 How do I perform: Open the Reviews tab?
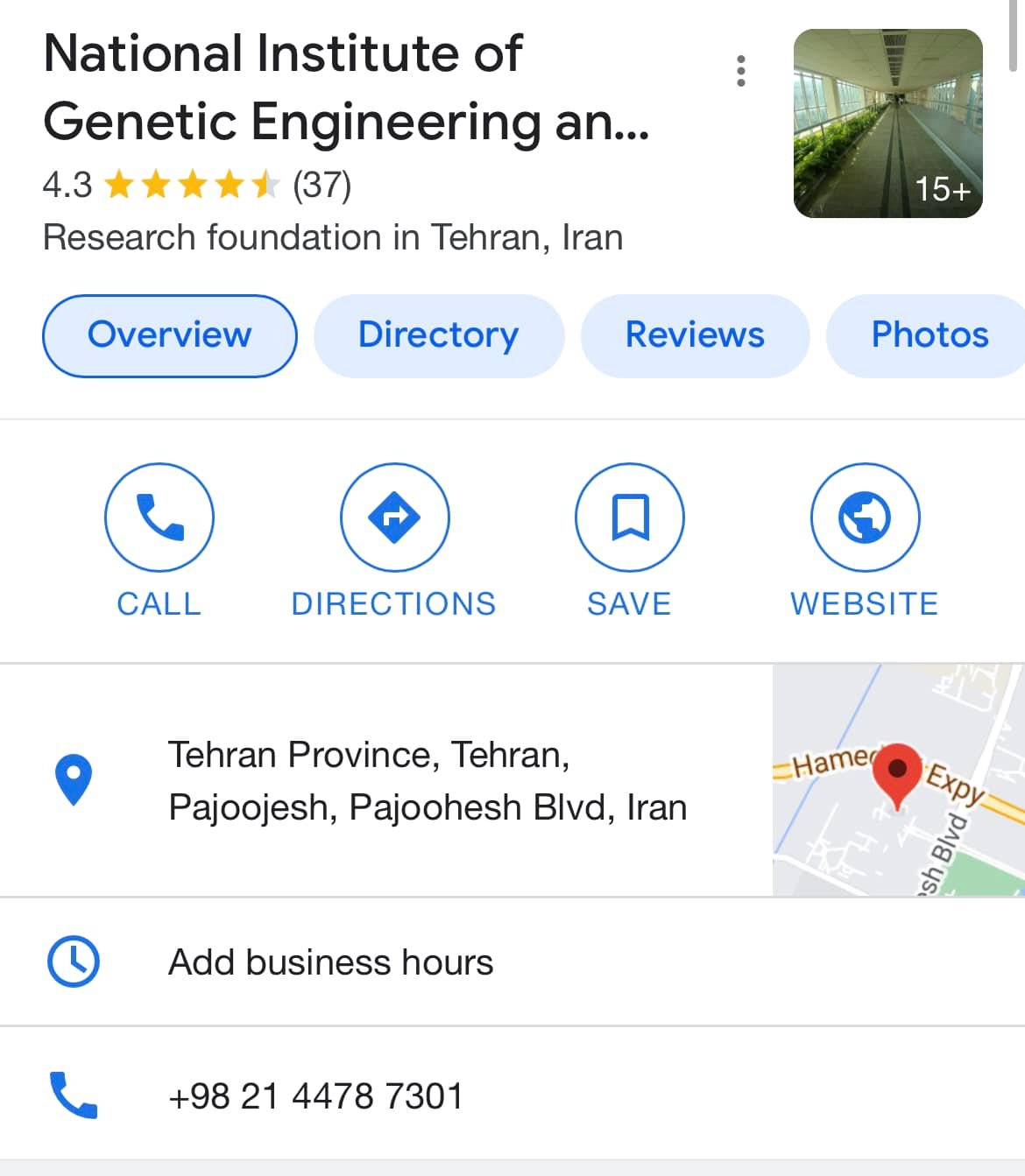pyautogui.click(x=695, y=335)
